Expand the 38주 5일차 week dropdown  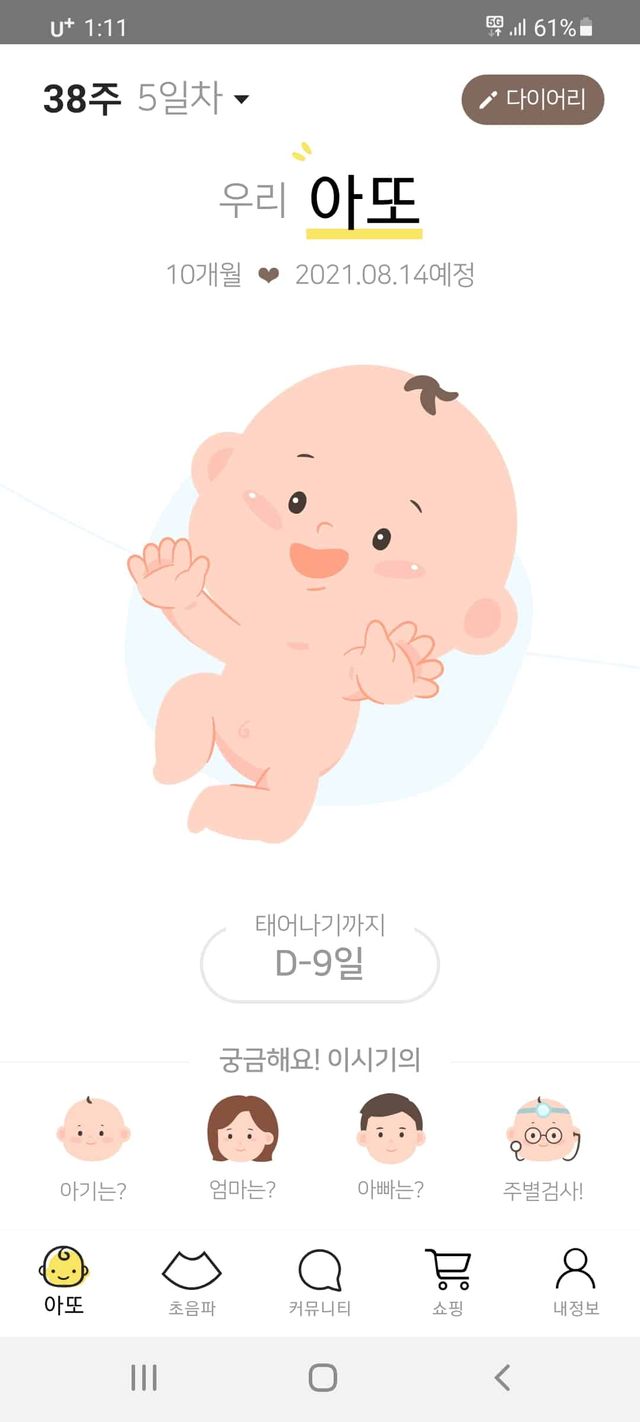[147, 99]
